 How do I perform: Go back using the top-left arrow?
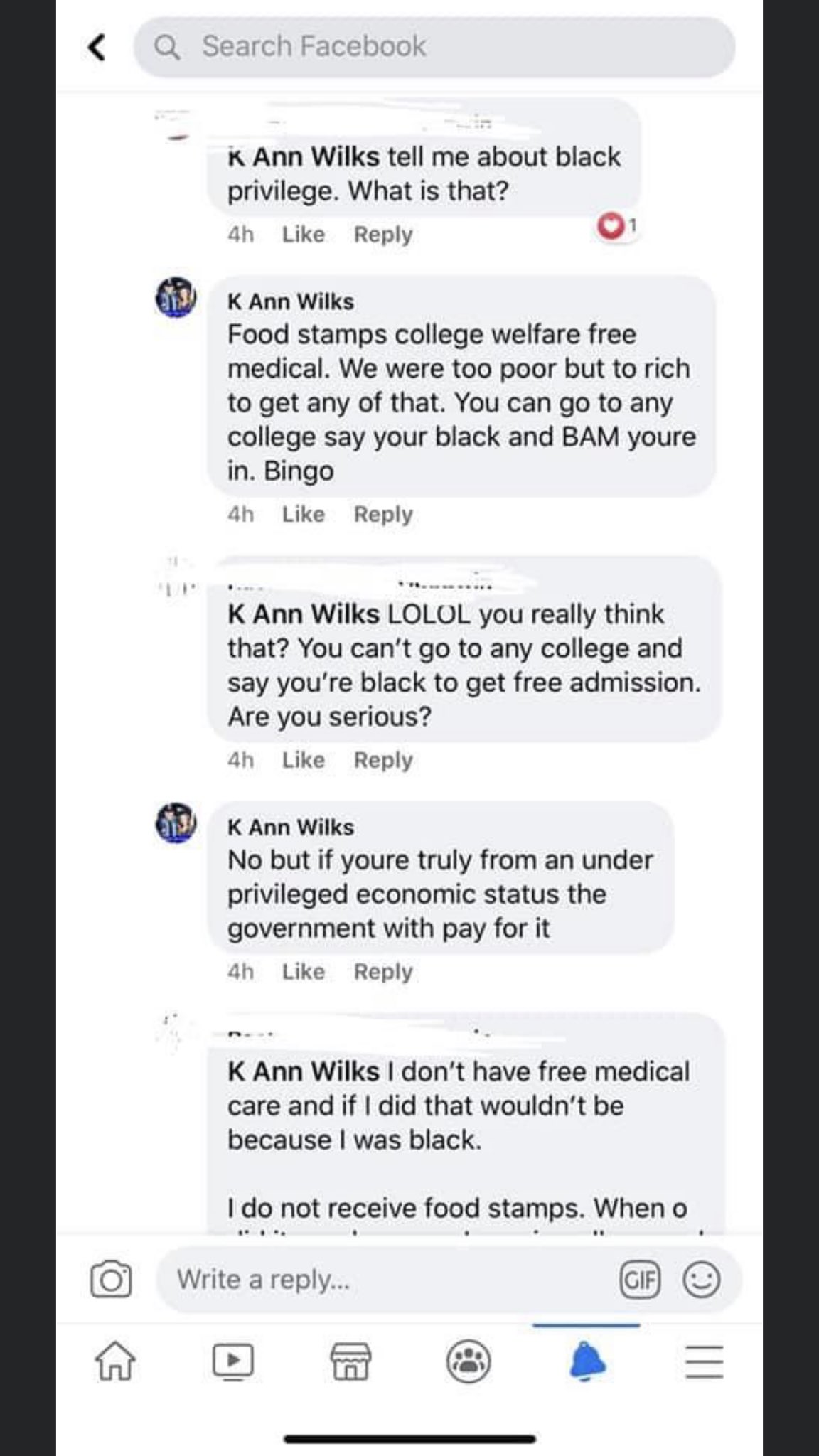[97, 48]
